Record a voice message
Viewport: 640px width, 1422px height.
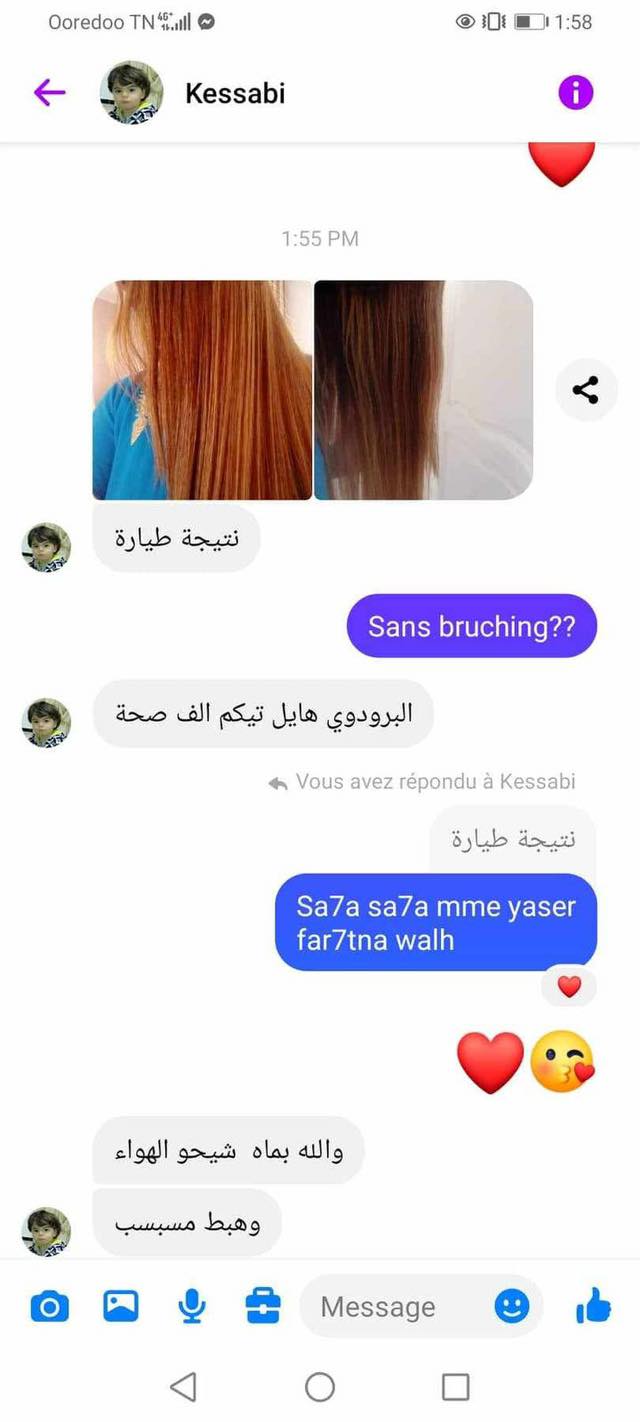coord(192,1306)
